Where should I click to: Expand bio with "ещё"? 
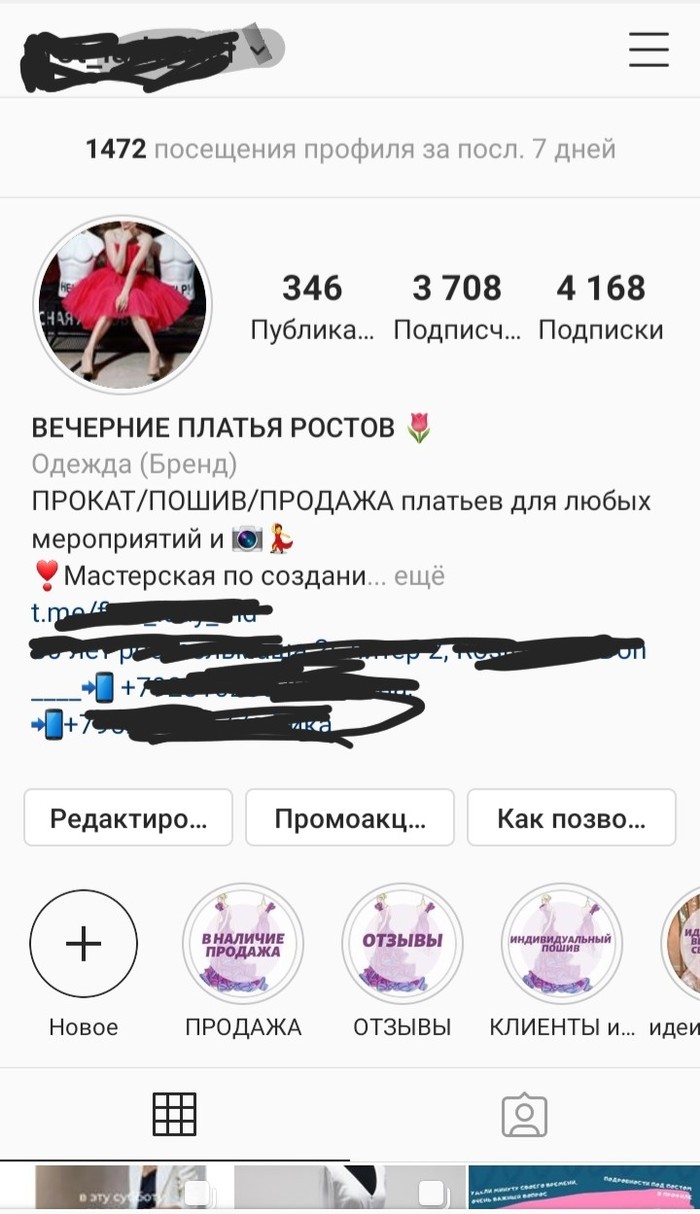tap(420, 577)
